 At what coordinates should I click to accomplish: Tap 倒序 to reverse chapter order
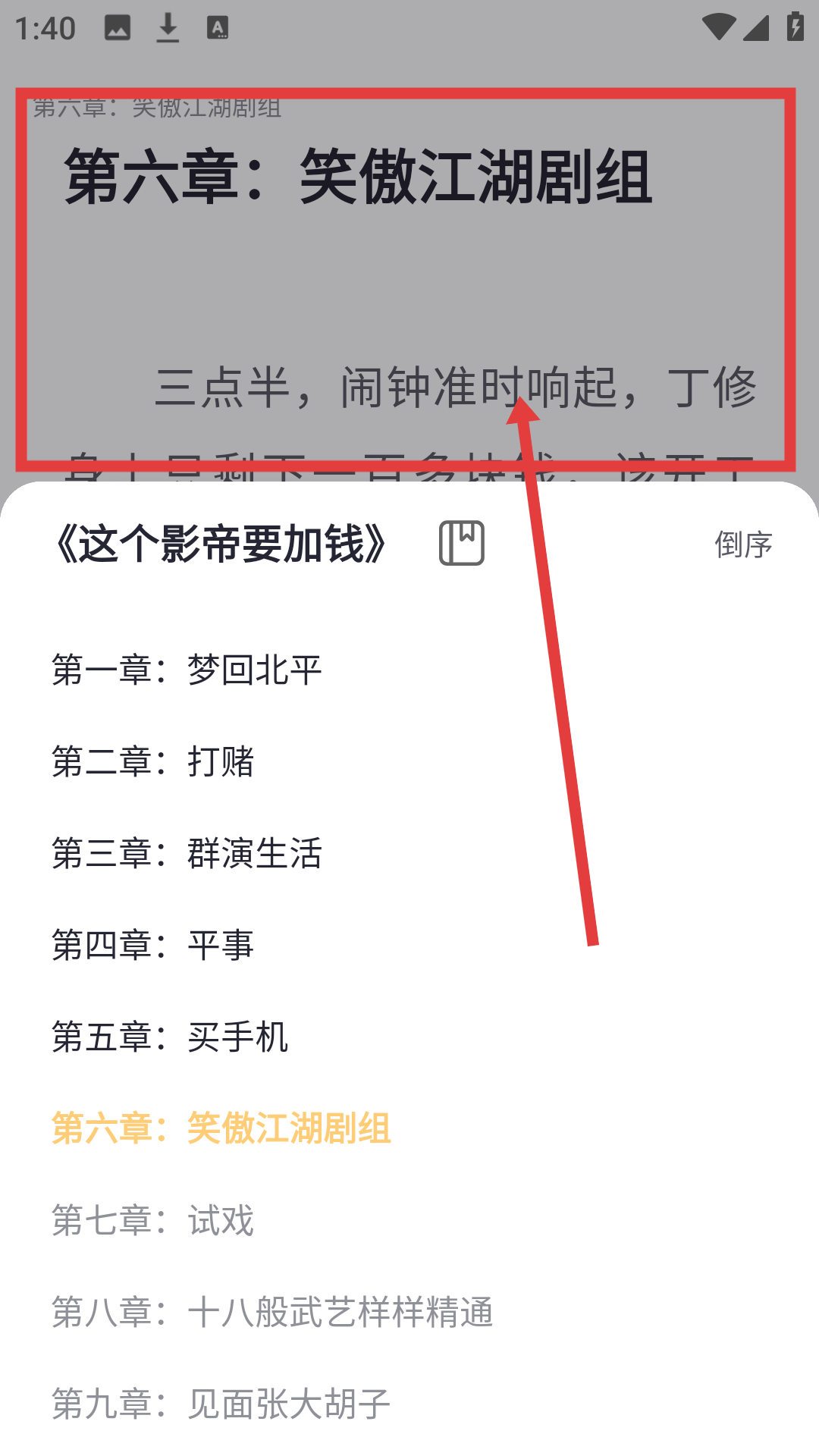tap(743, 544)
